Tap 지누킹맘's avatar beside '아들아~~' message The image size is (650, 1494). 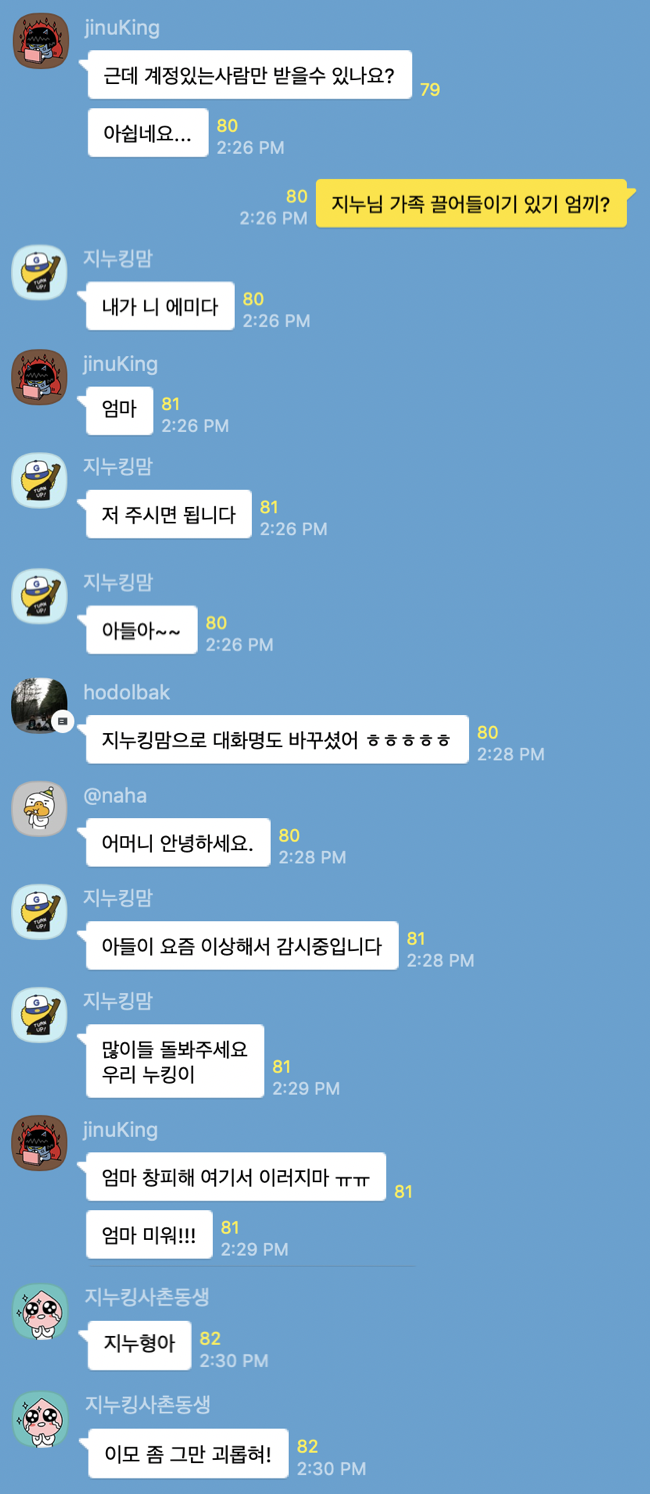pos(39,595)
